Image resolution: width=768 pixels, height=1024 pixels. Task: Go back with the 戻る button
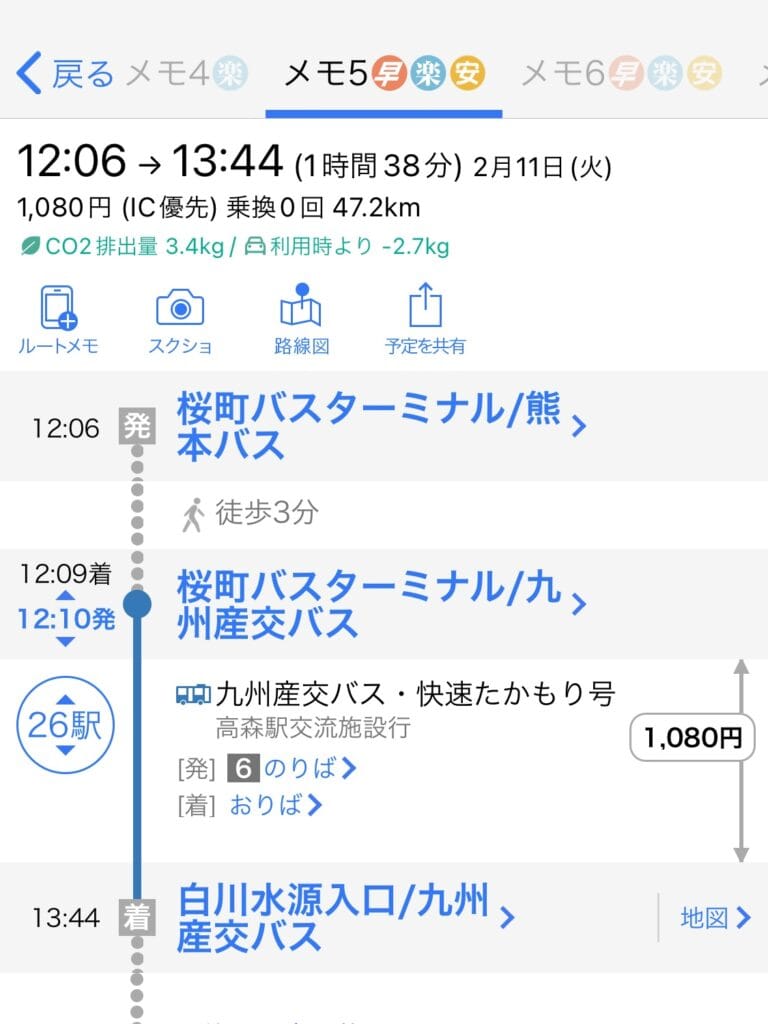(66, 73)
